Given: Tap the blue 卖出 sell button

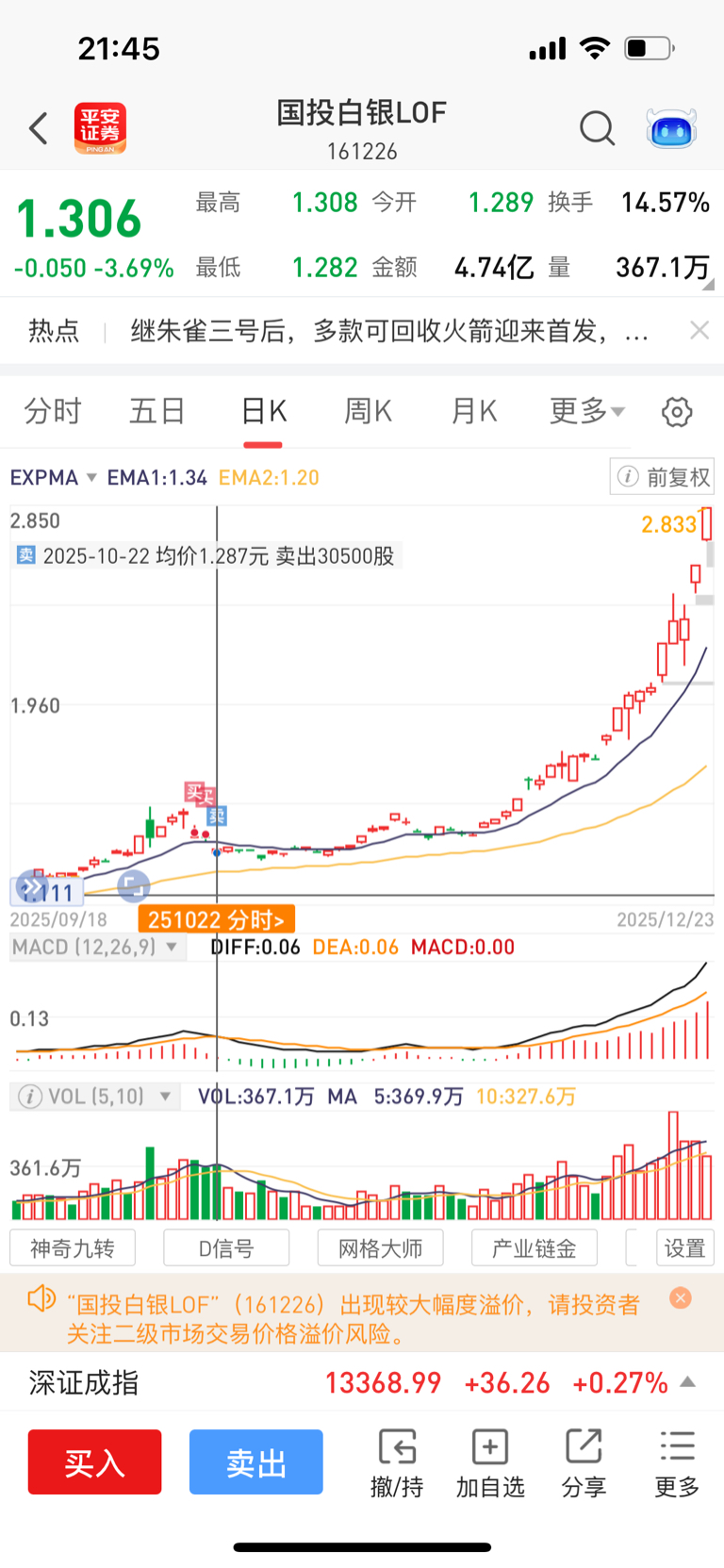Looking at the screenshot, I should pyautogui.click(x=255, y=1461).
